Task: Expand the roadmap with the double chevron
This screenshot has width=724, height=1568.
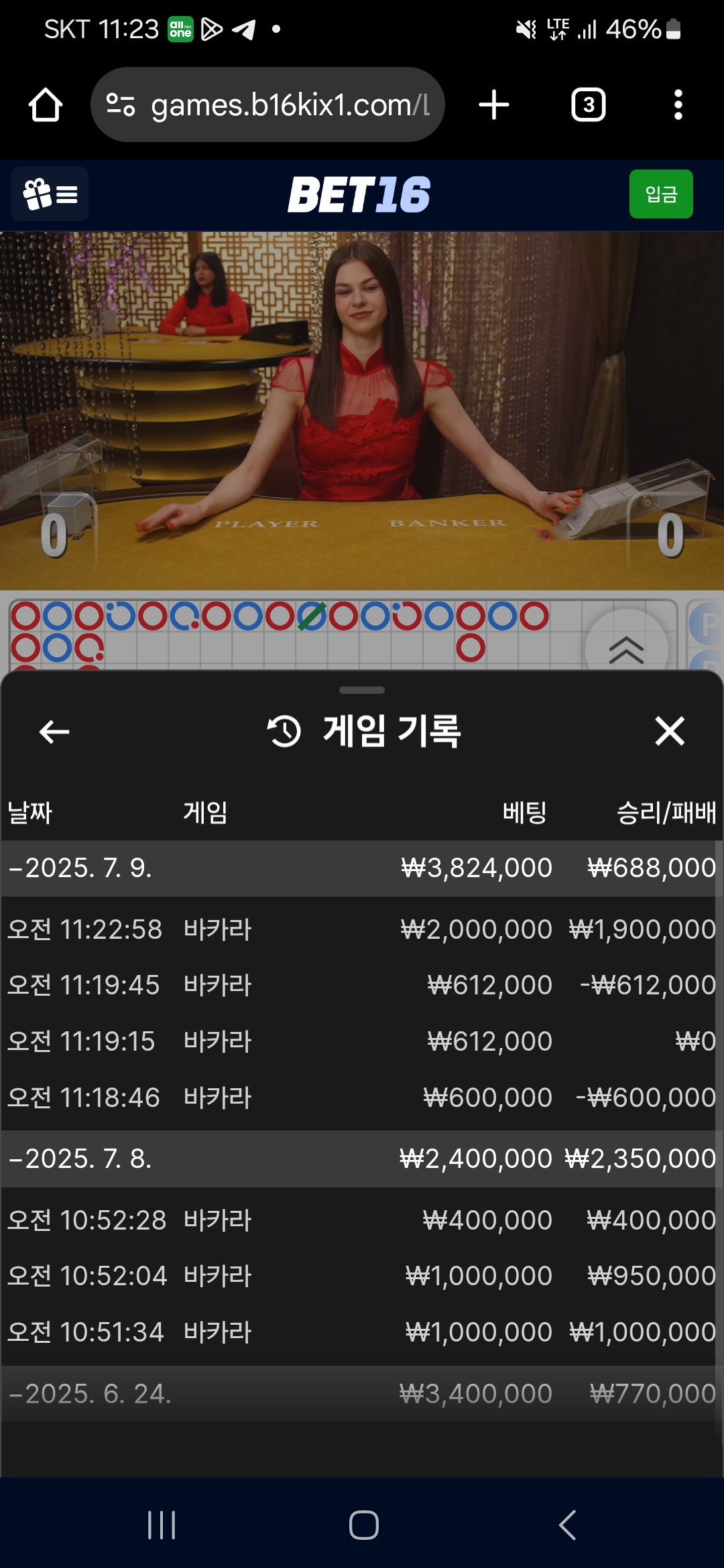Action: [626, 649]
